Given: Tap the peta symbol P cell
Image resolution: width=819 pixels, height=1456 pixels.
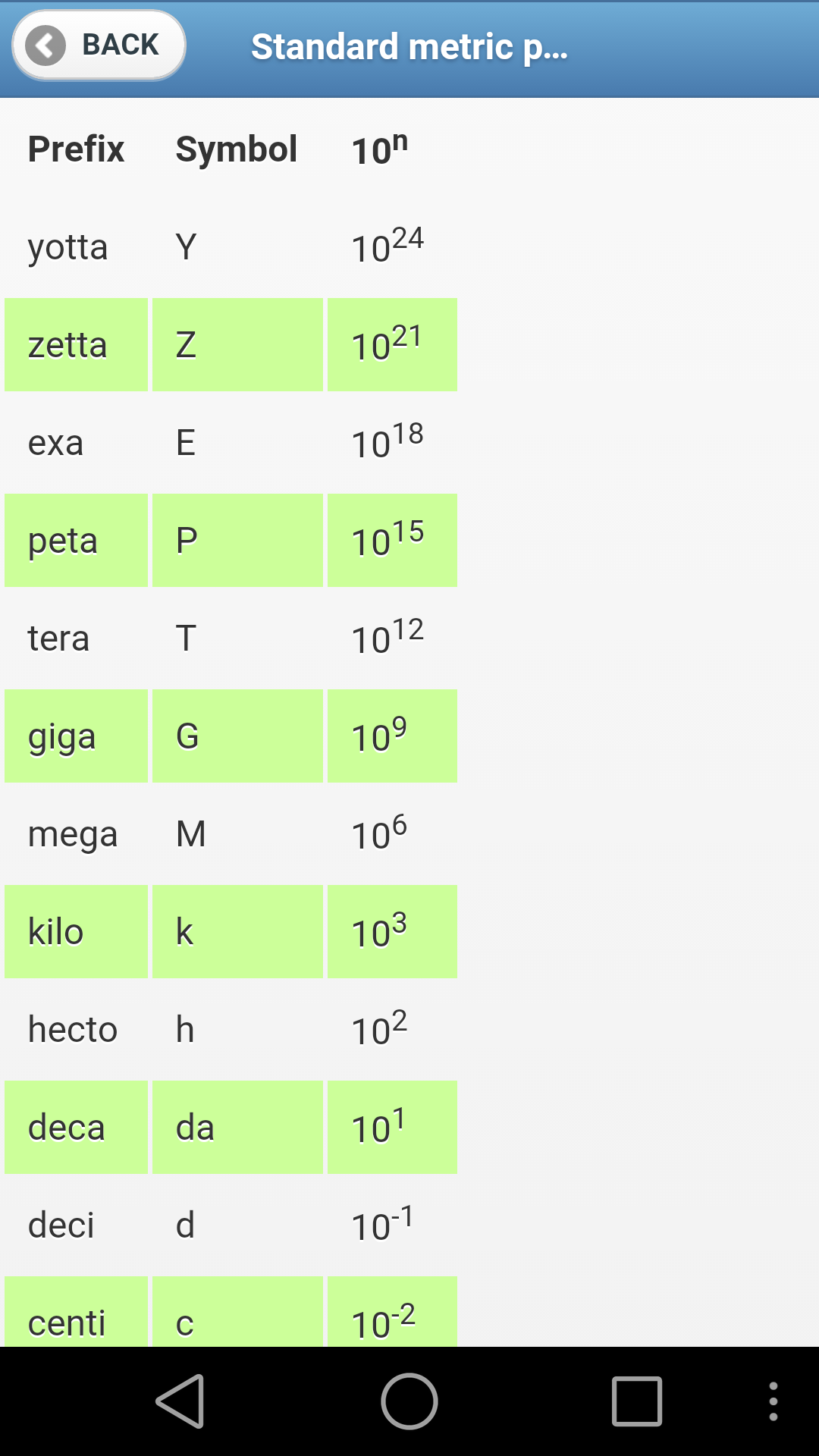Looking at the screenshot, I should (237, 540).
